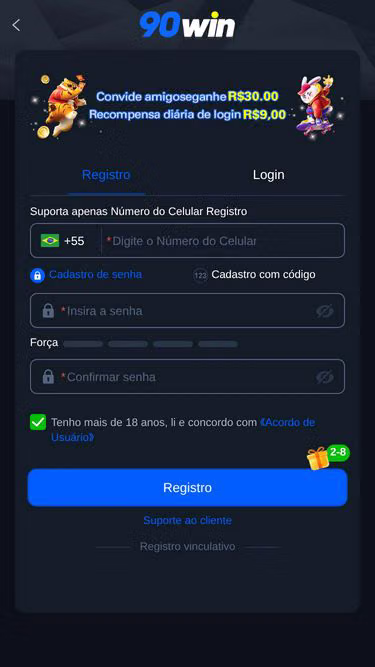
Task: Open the Acordo de Usuário link
Action: click(x=183, y=430)
